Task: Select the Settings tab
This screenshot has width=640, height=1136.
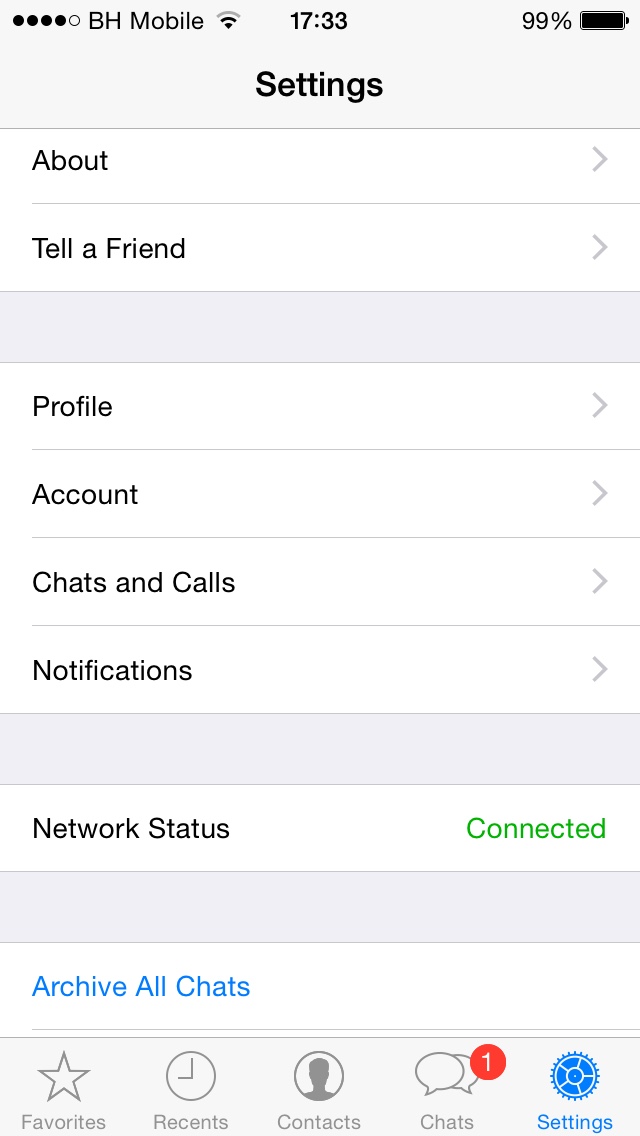Action: click(575, 1090)
